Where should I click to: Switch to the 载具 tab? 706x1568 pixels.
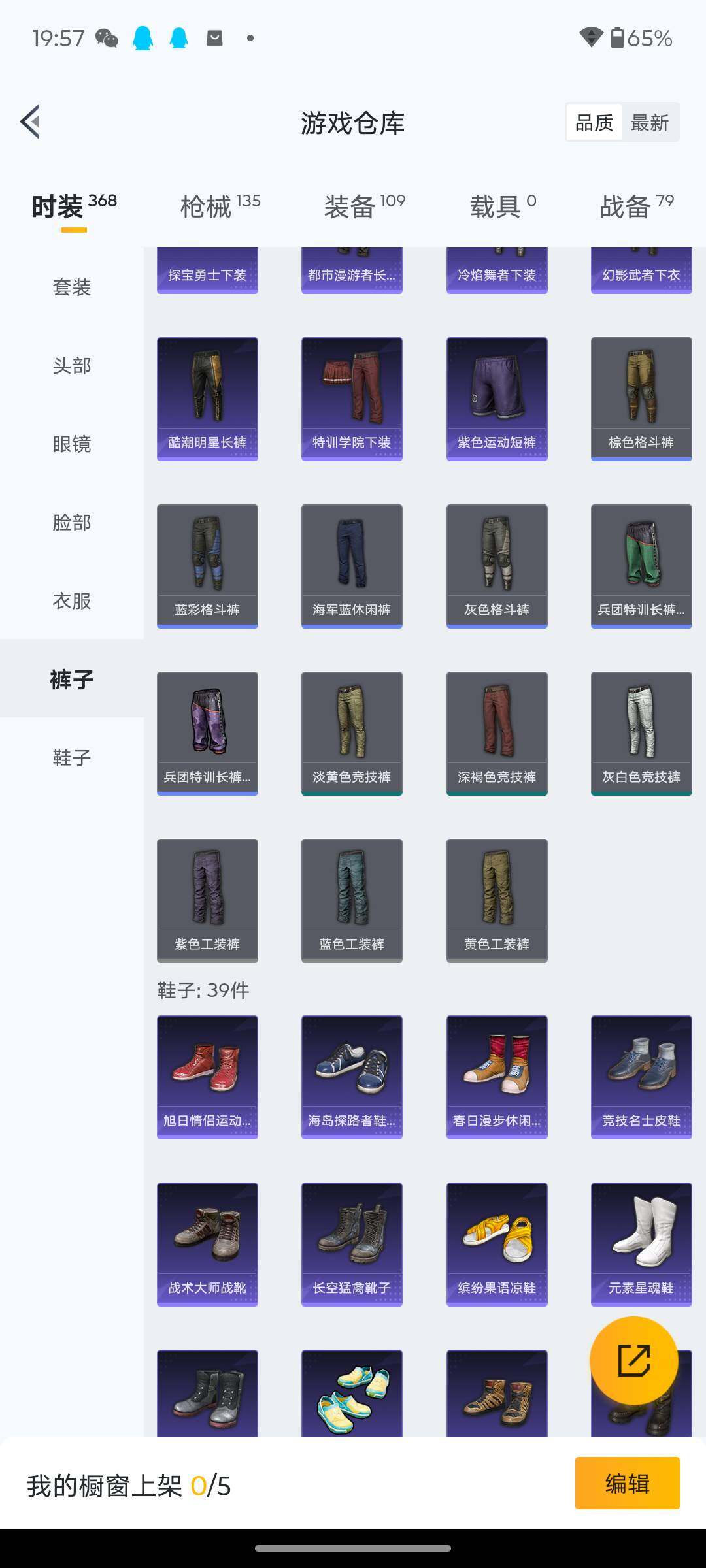click(502, 206)
